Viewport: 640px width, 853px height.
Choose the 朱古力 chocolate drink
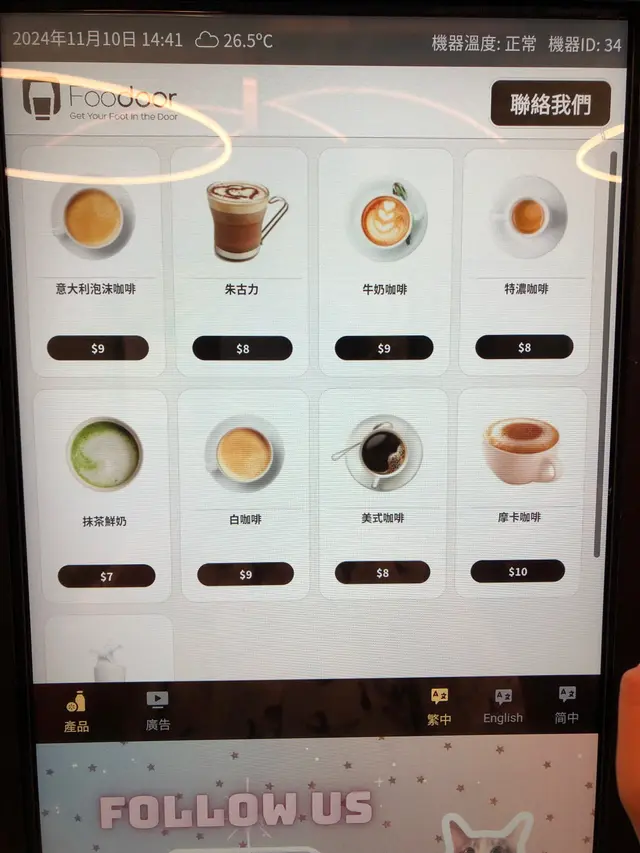click(242, 260)
